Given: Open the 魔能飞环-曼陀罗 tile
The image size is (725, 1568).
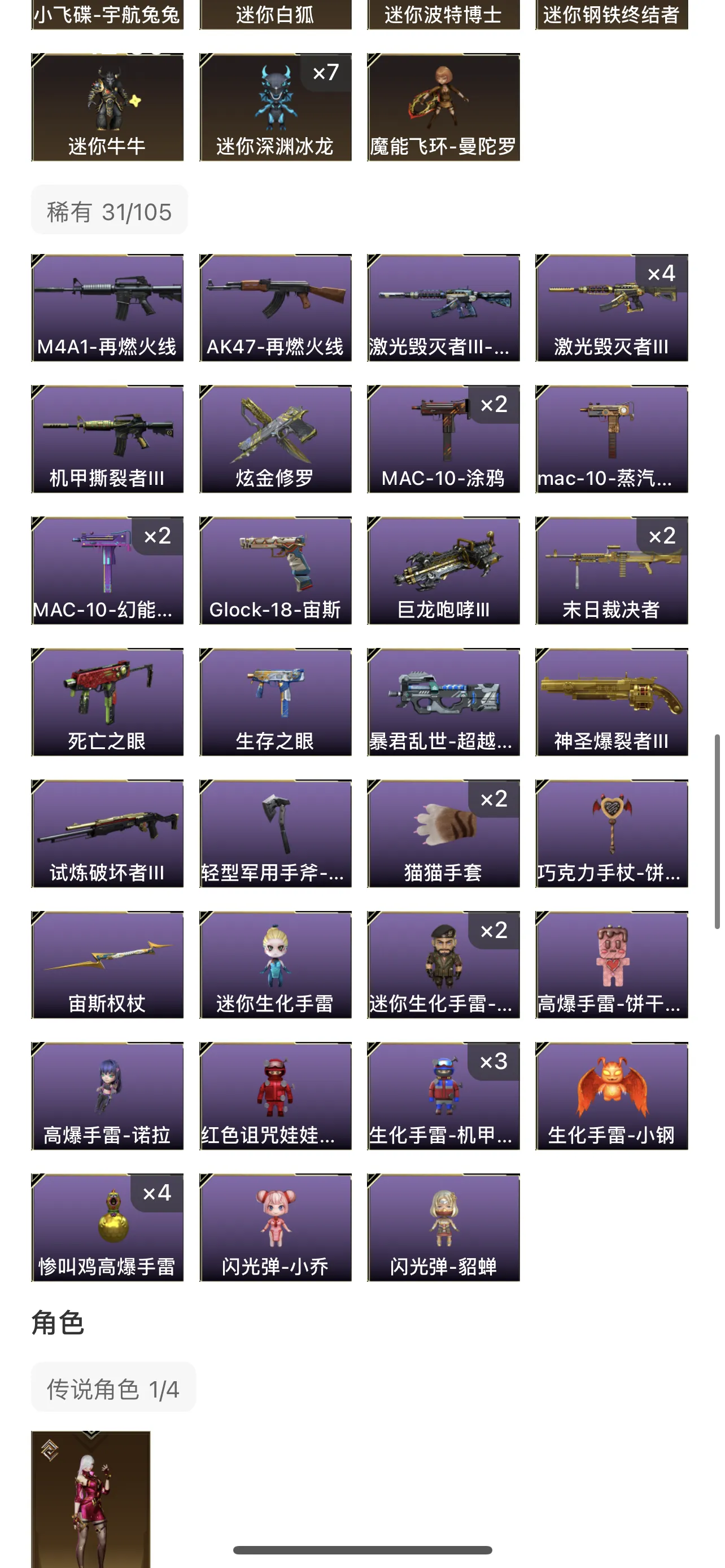Looking at the screenshot, I should [x=443, y=107].
